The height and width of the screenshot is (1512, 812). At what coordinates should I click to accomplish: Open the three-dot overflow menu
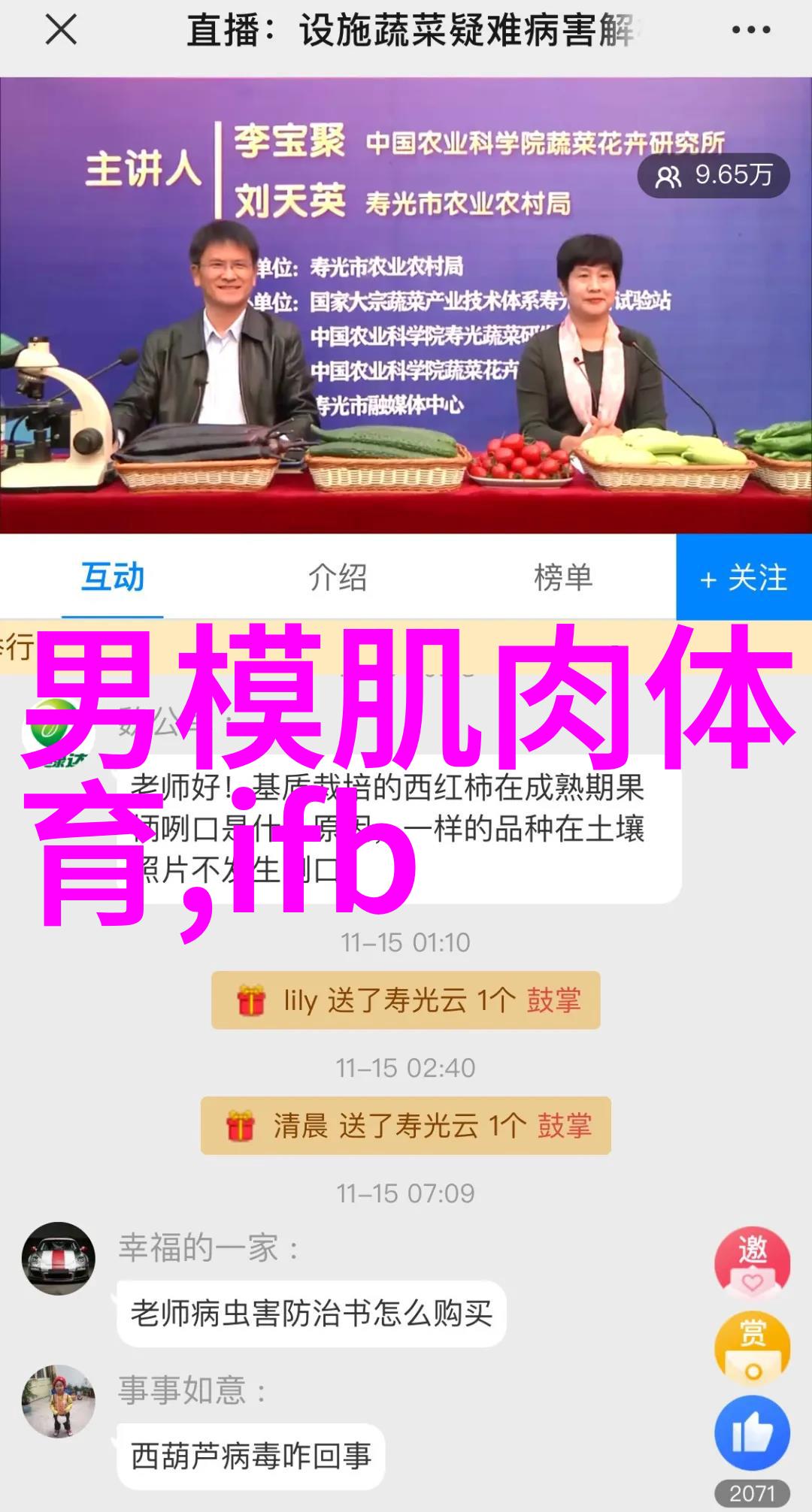pos(750,31)
